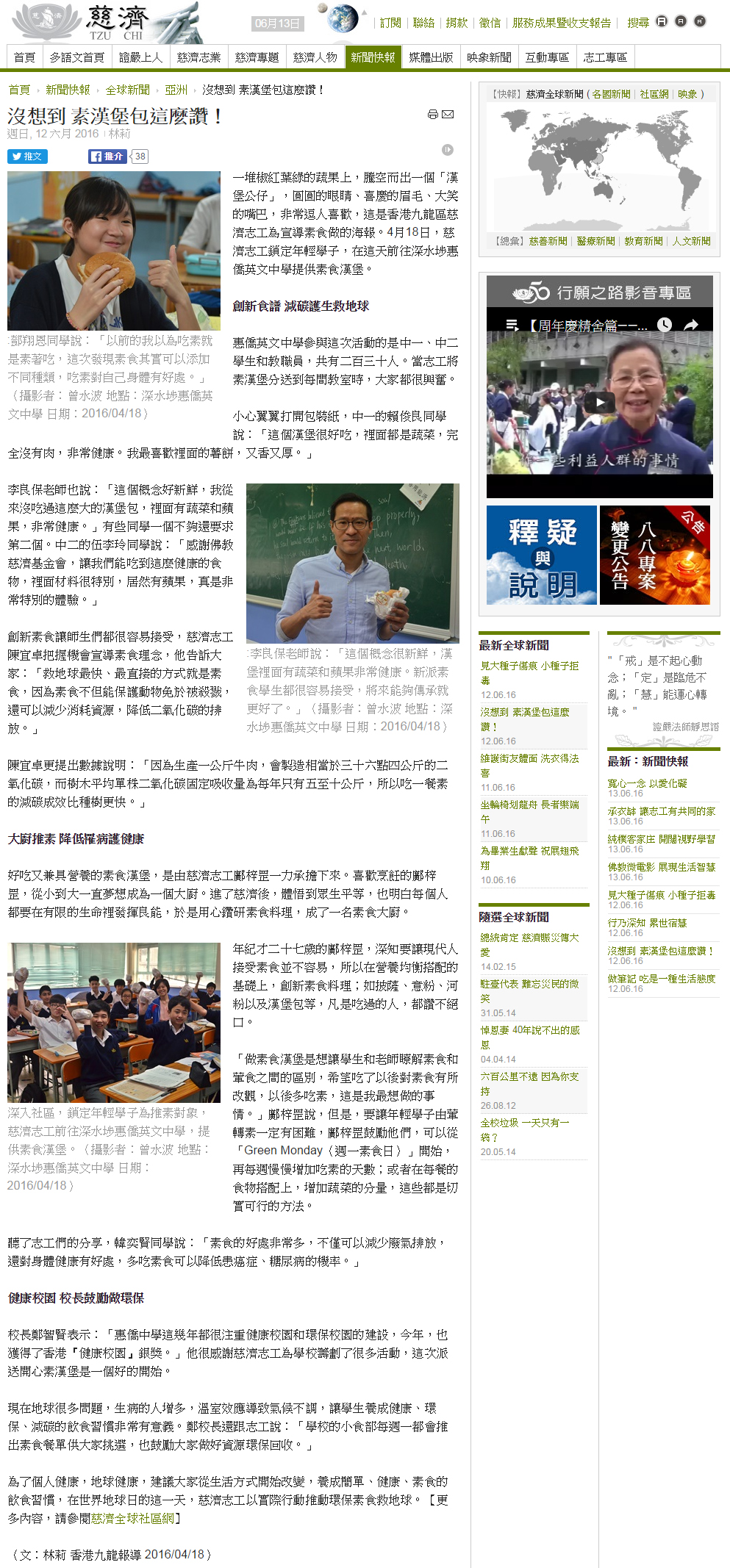Select the 志工專區 tab

click(x=605, y=57)
